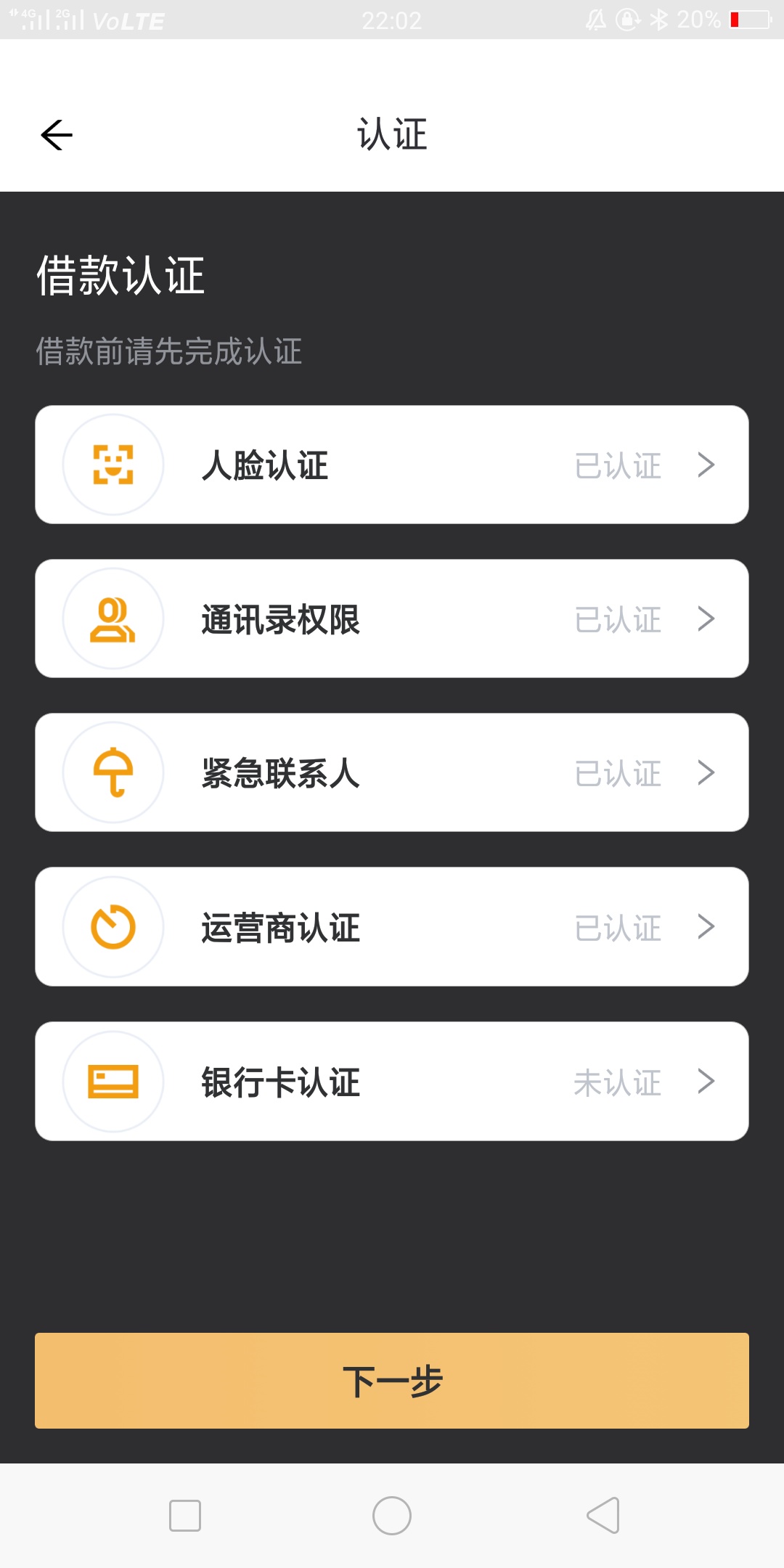Tap the system home button

click(392, 1516)
